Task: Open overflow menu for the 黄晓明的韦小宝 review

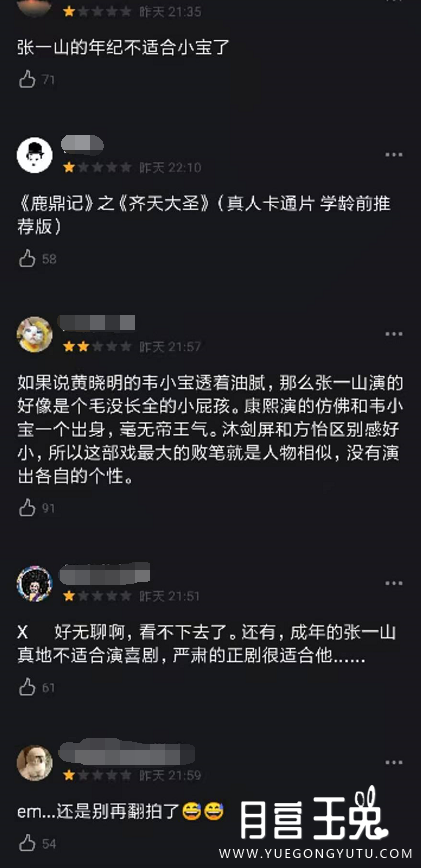Action: click(x=394, y=334)
